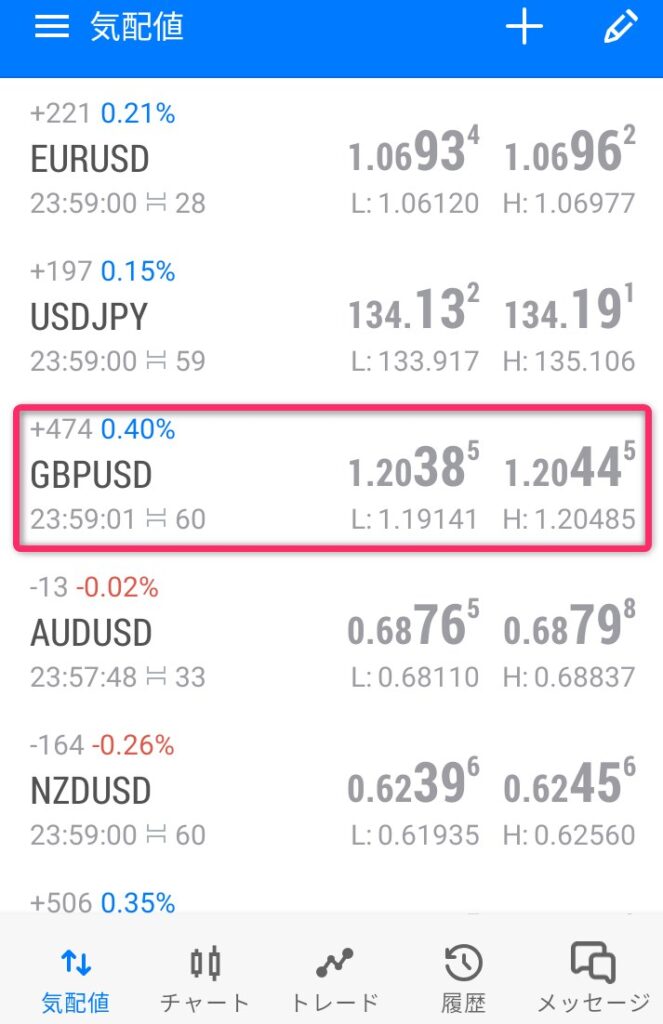The image size is (663, 1024).
Task: Go to the トレード tab
Action: pyautogui.click(x=334, y=978)
